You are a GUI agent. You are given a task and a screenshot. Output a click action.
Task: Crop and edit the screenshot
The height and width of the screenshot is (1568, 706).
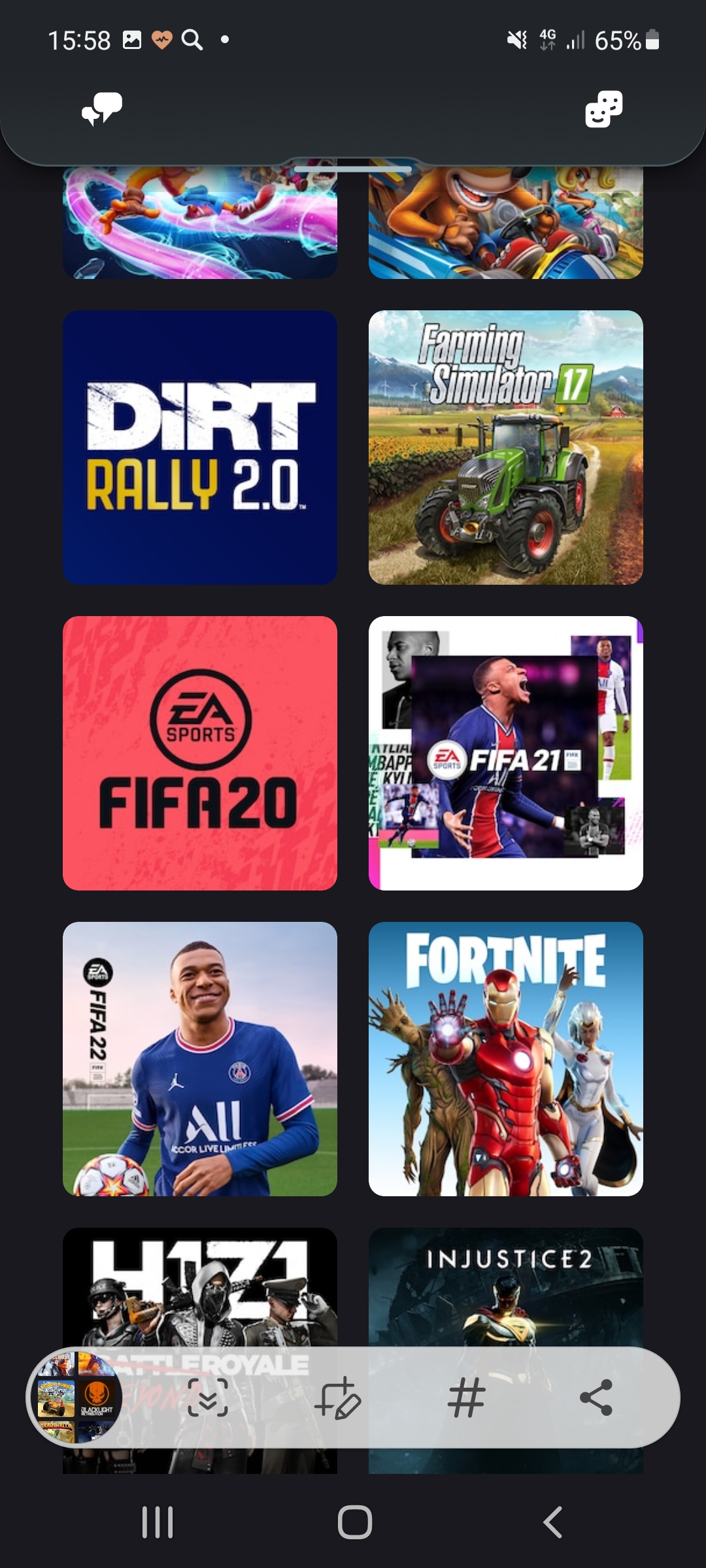click(x=337, y=1397)
